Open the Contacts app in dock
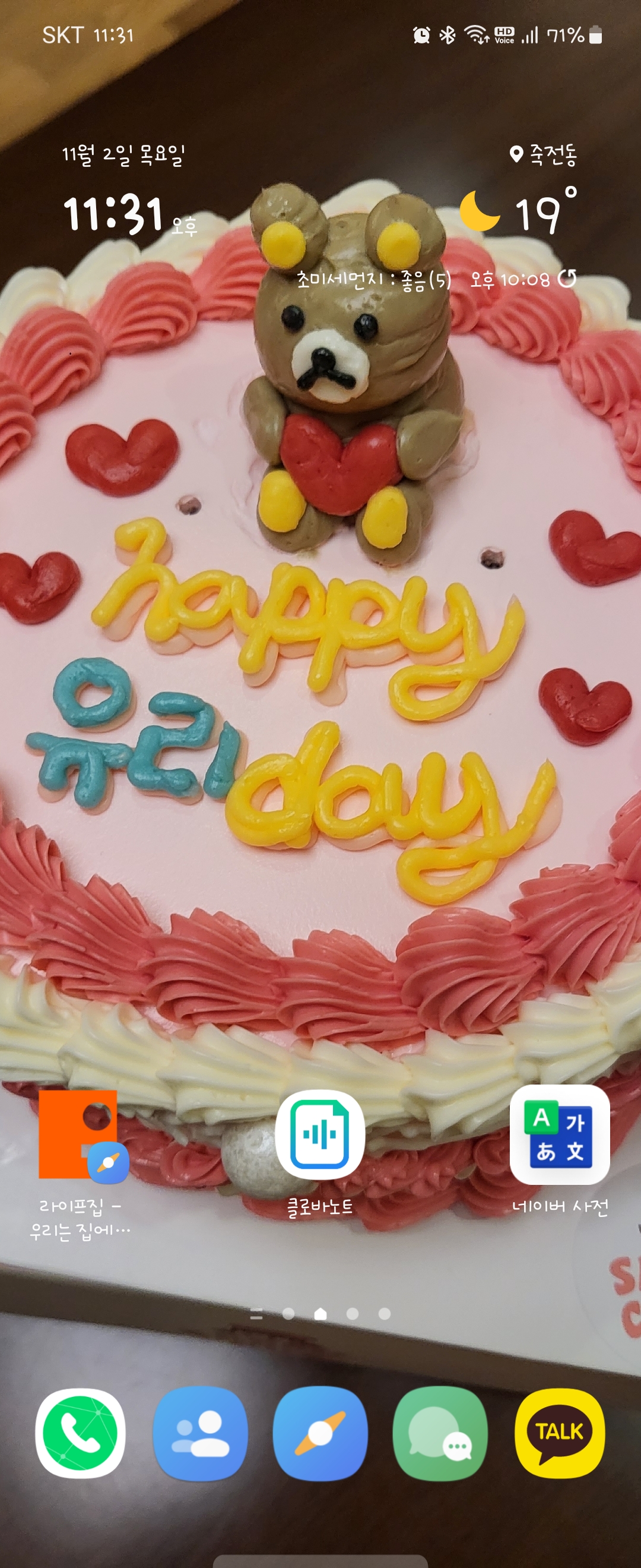The width and height of the screenshot is (641, 1568). pos(200,1433)
